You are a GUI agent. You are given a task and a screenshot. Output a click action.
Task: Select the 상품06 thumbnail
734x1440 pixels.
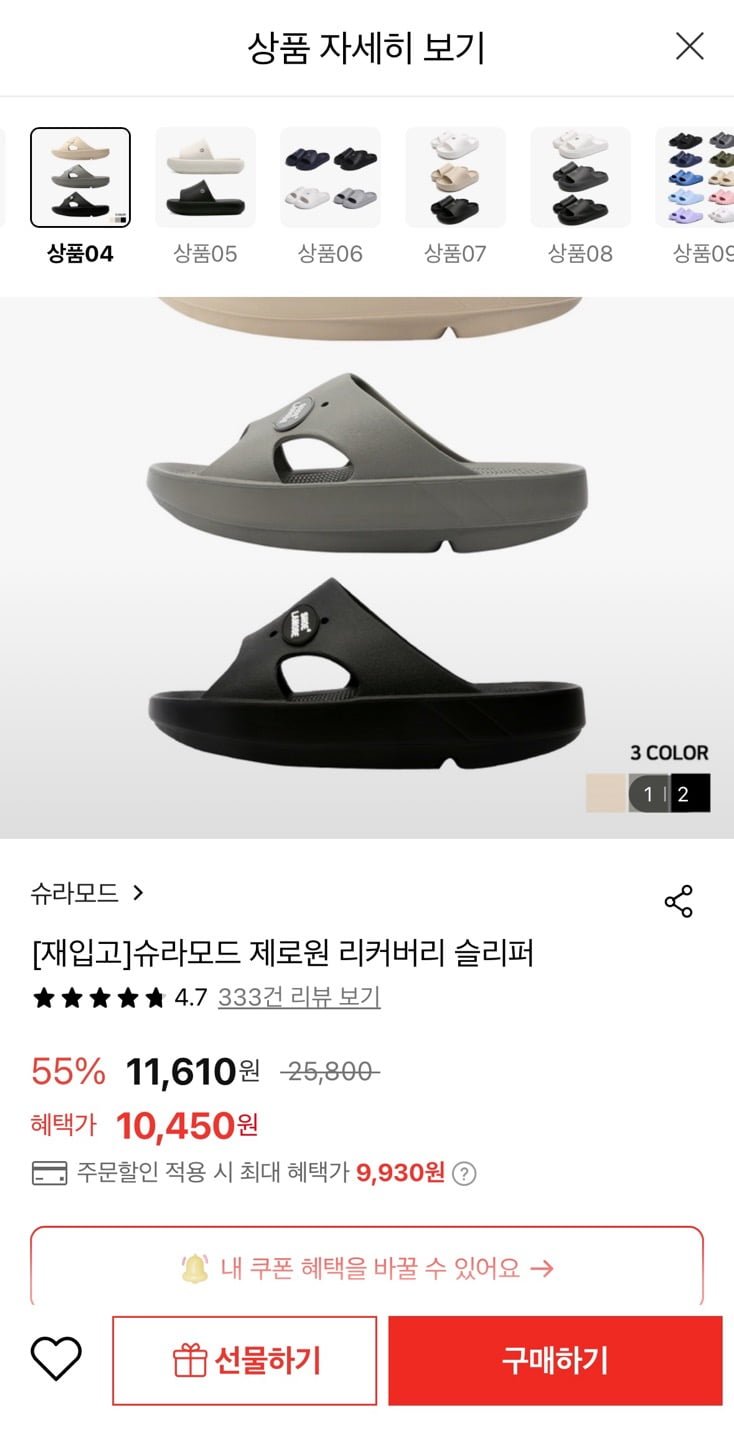coord(330,178)
